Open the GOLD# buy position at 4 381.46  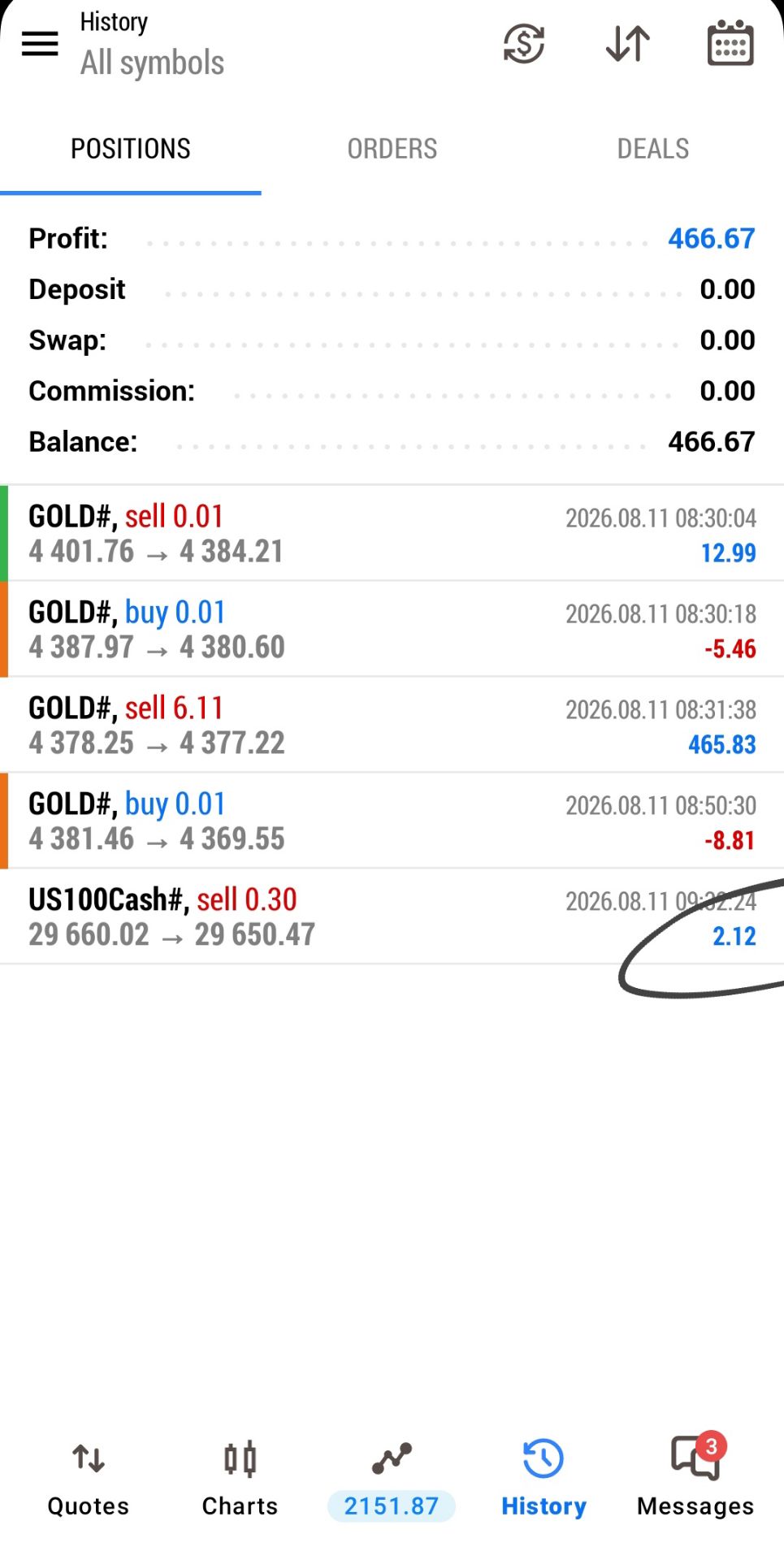click(392, 821)
